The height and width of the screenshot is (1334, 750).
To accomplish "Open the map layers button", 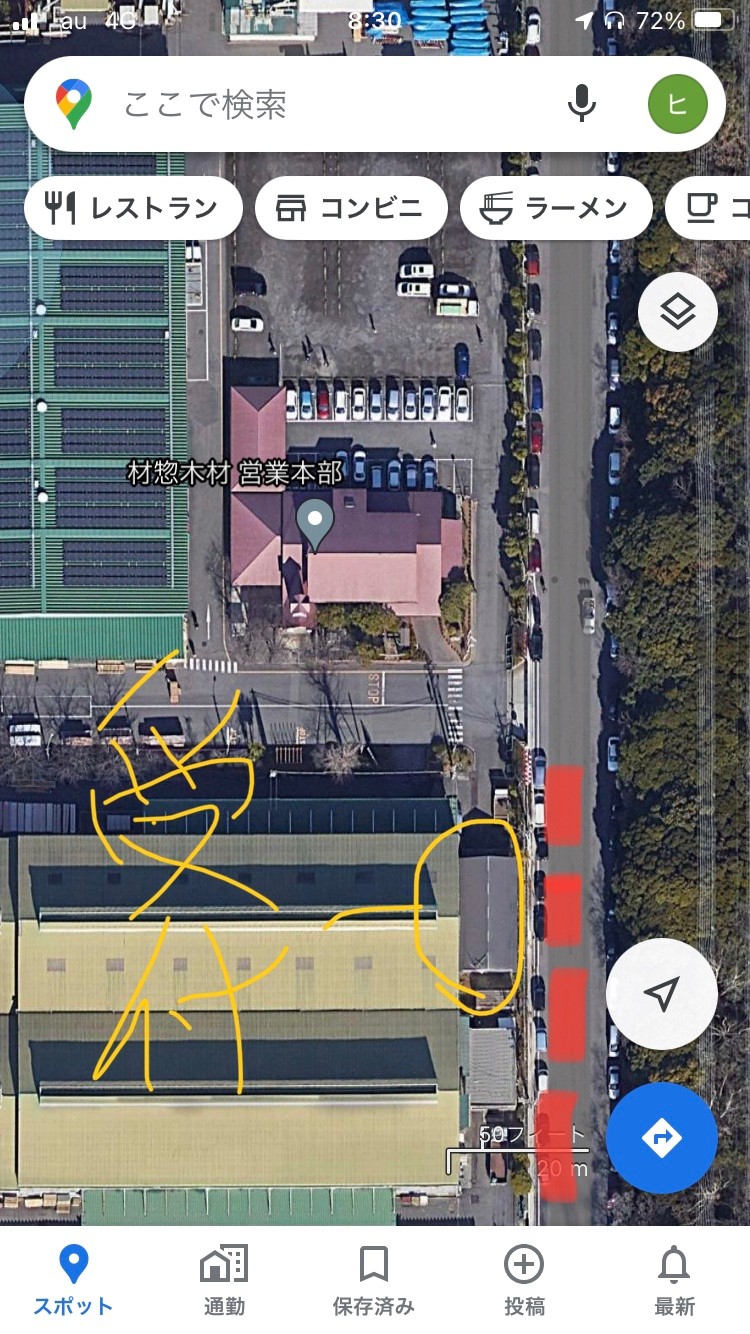I will [678, 312].
